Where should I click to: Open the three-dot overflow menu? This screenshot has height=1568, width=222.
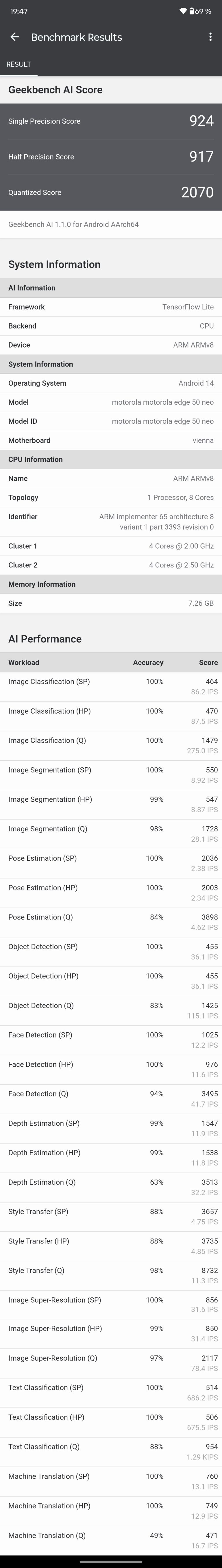tap(210, 37)
